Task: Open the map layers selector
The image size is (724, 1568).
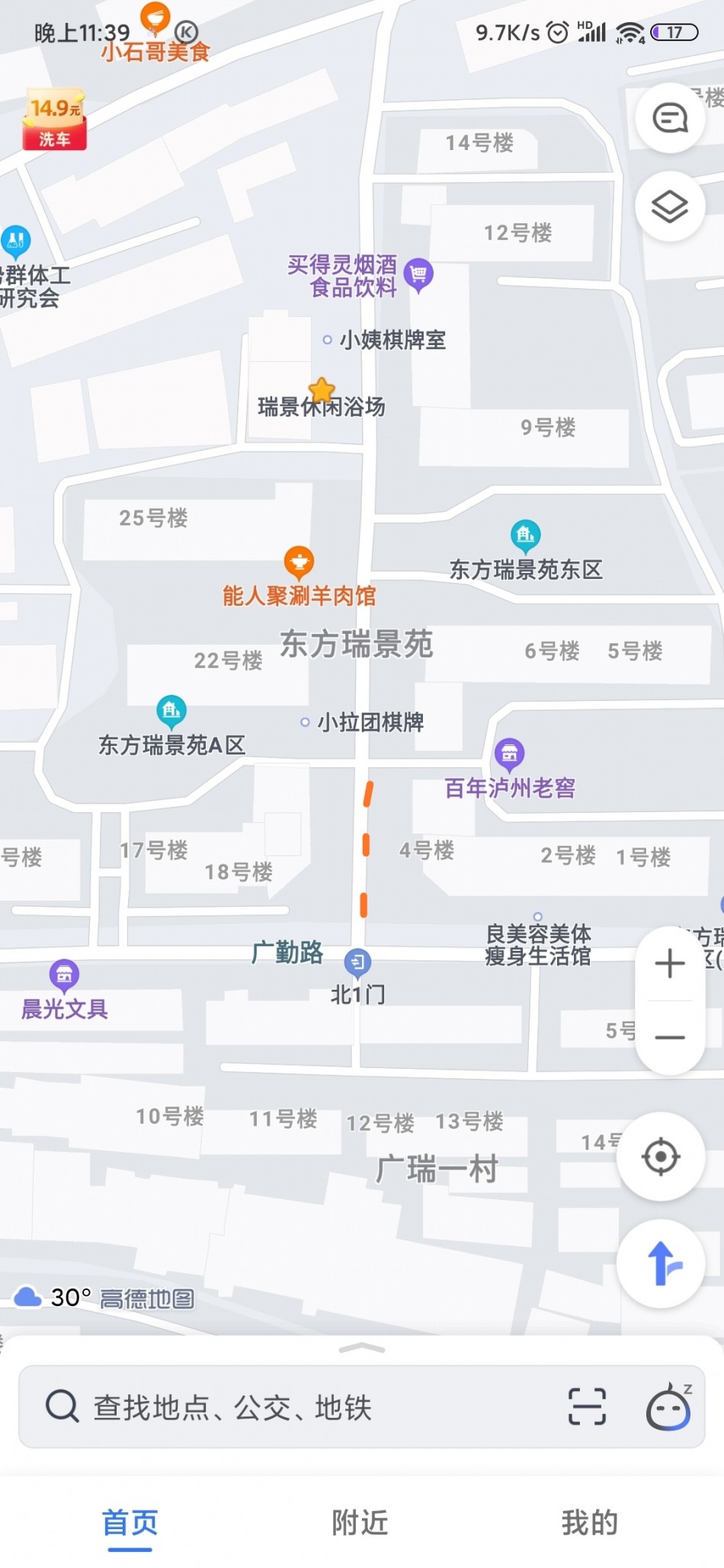Action: (x=670, y=206)
